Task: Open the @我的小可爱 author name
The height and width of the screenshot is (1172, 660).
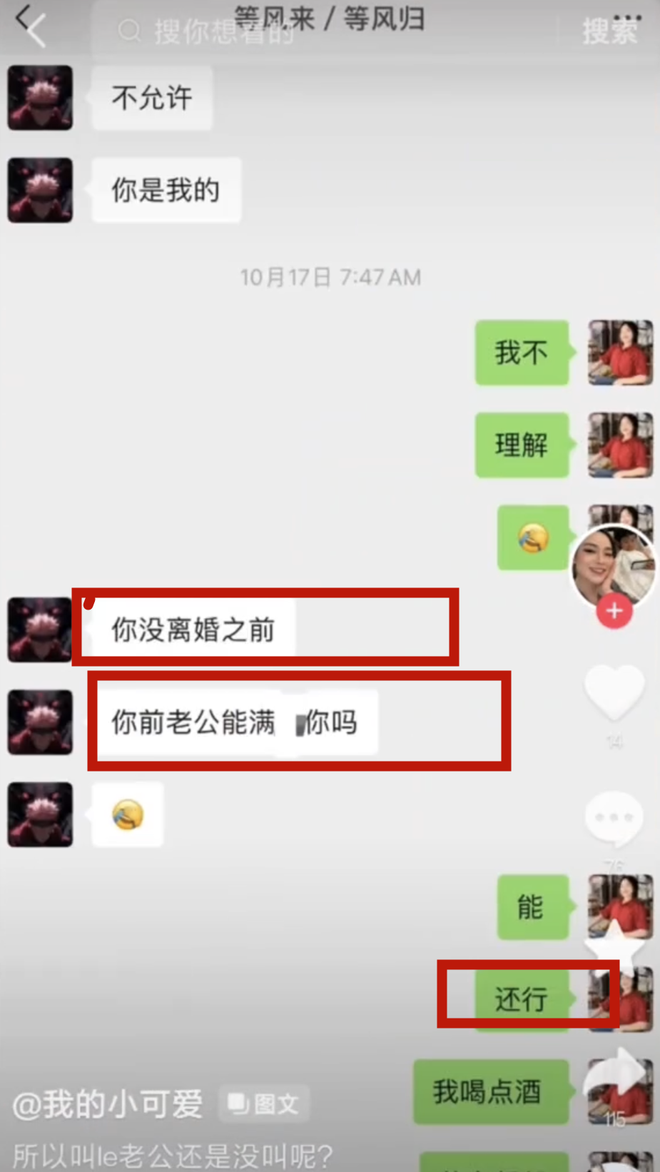Action: click(x=108, y=1104)
